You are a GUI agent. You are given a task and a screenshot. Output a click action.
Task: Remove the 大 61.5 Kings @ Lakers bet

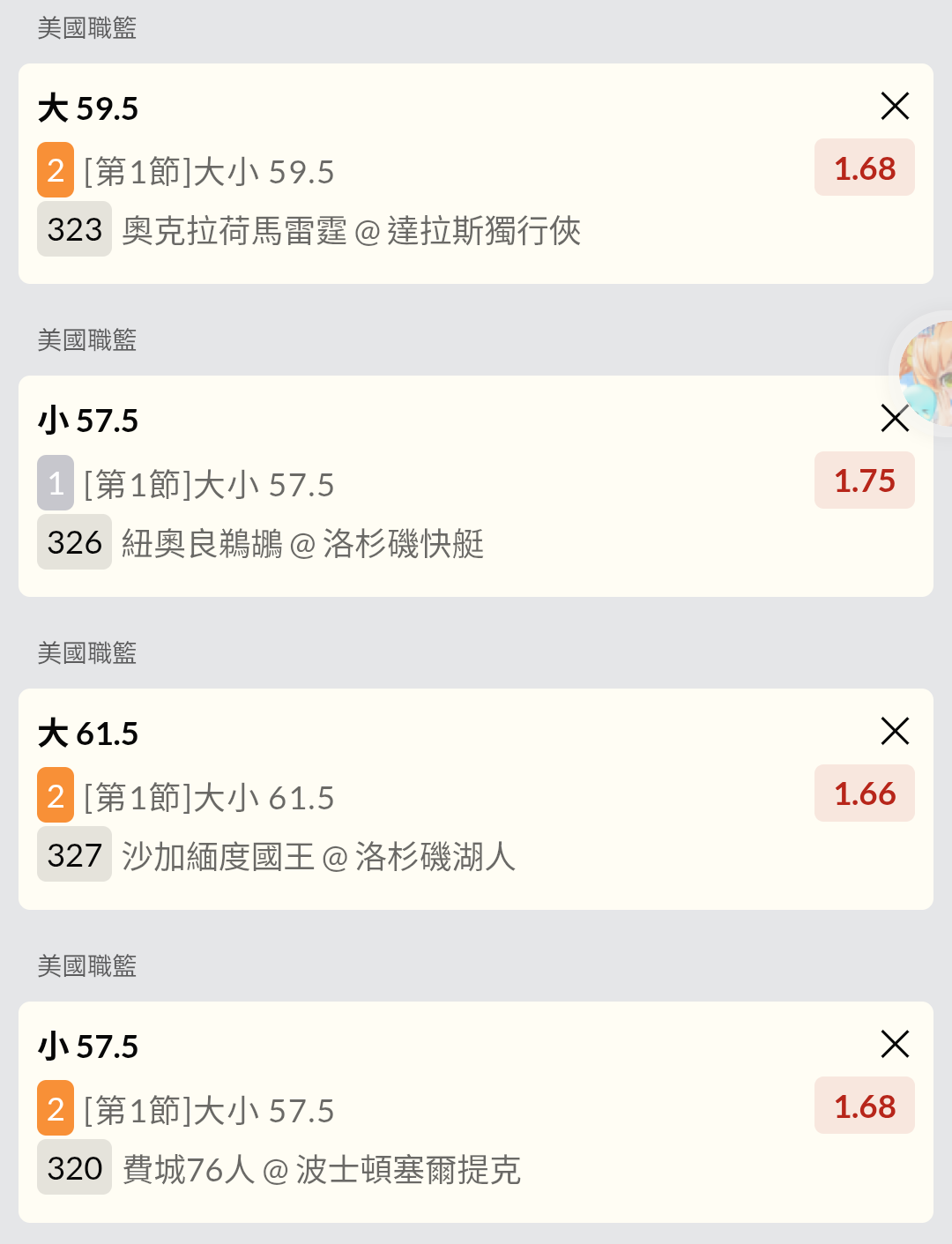[895, 731]
